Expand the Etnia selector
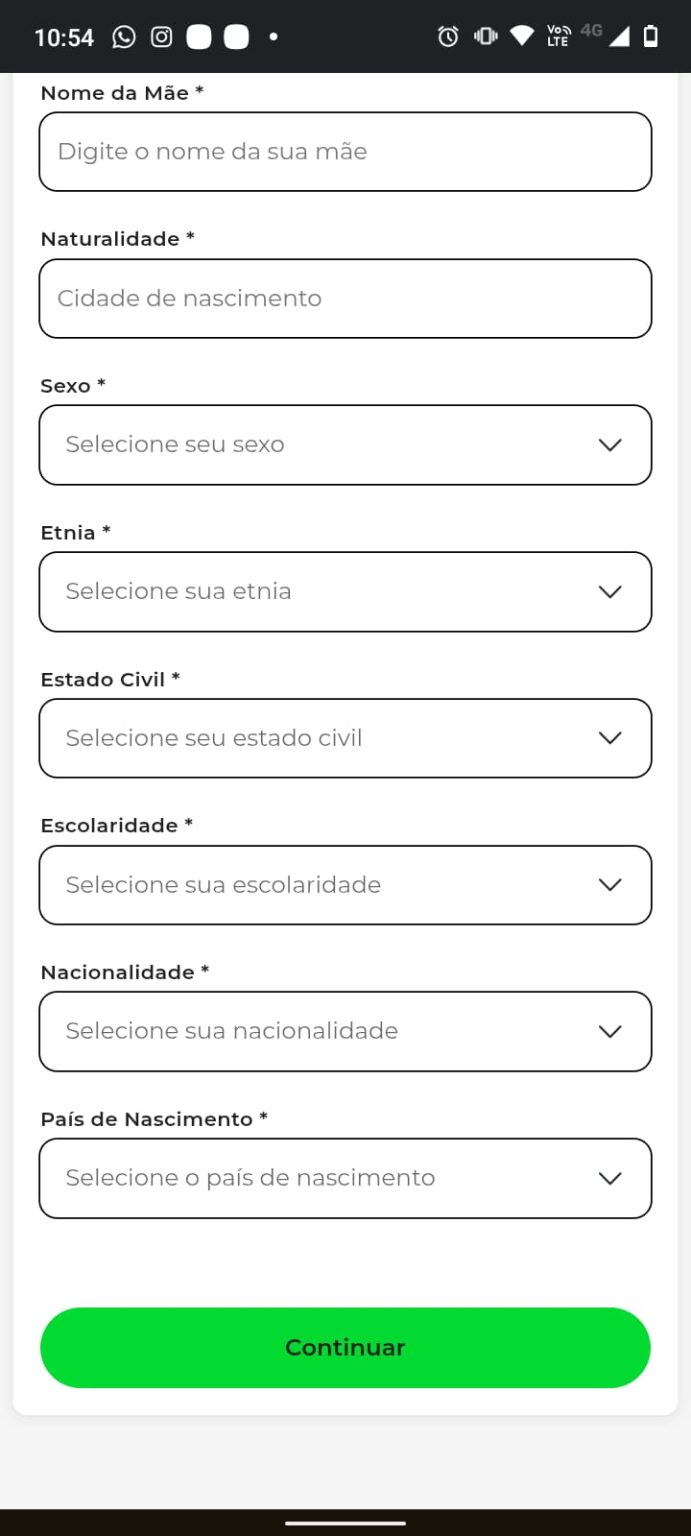The width and height of the screenshot is (691, 1536). pos(345,591)
